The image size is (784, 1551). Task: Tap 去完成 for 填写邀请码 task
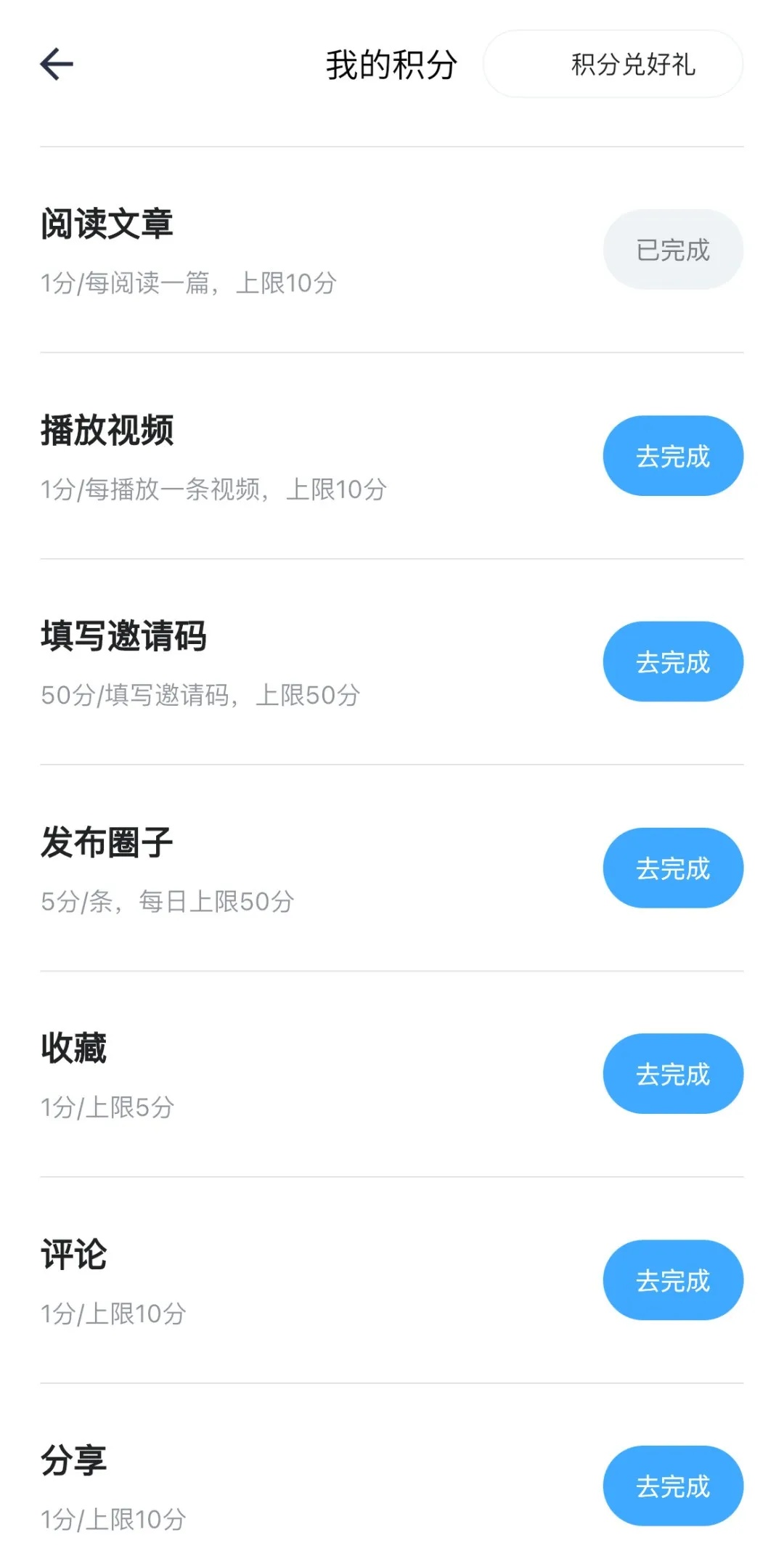(x=673, y=661)
